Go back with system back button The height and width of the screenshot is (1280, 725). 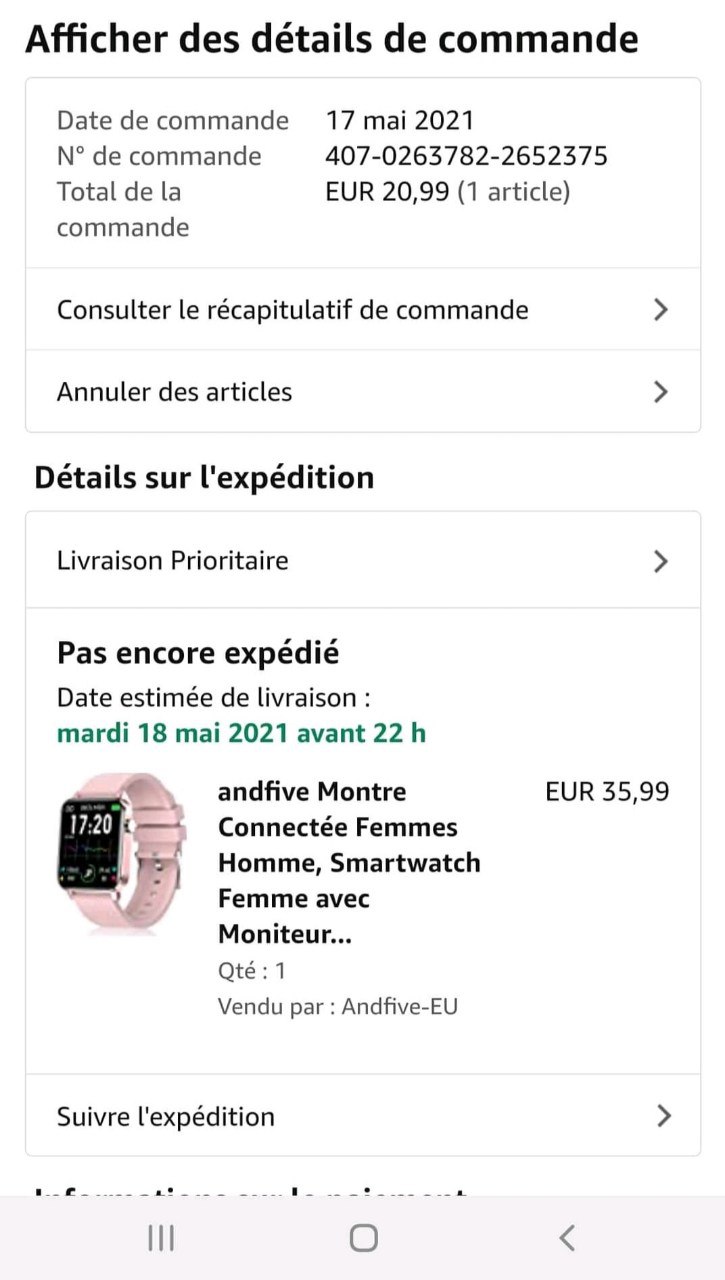[566, 1239]
